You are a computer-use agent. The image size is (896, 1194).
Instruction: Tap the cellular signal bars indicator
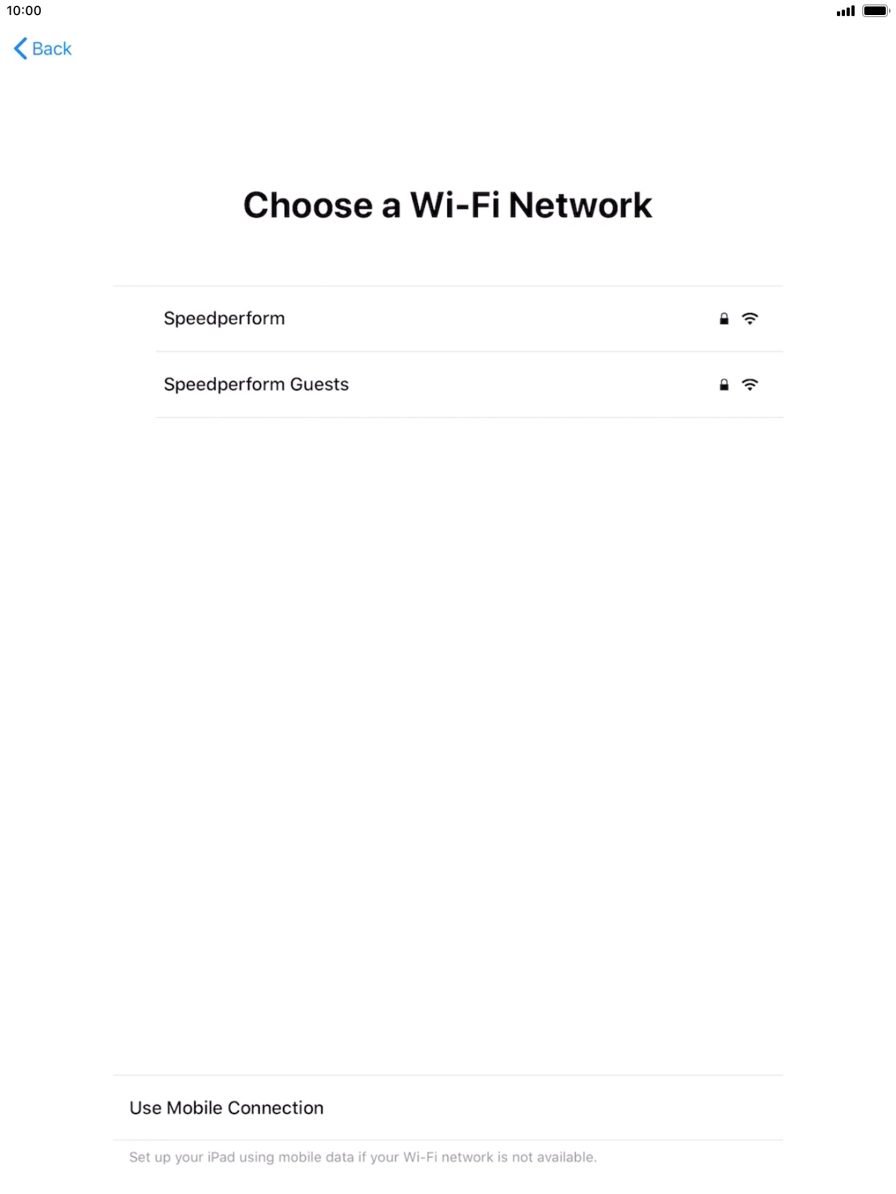845,11
